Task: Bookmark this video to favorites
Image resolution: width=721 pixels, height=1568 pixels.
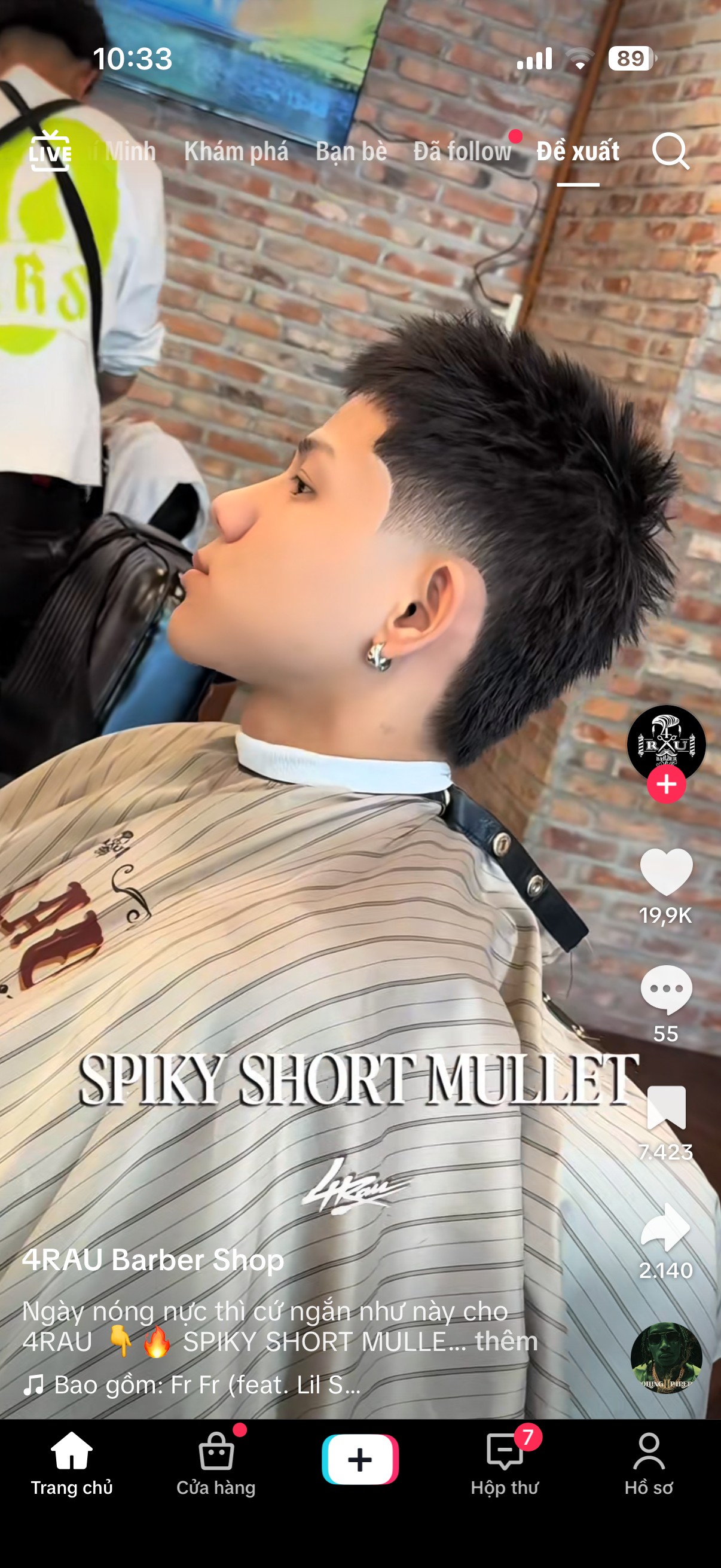Action: [665, 1108]
